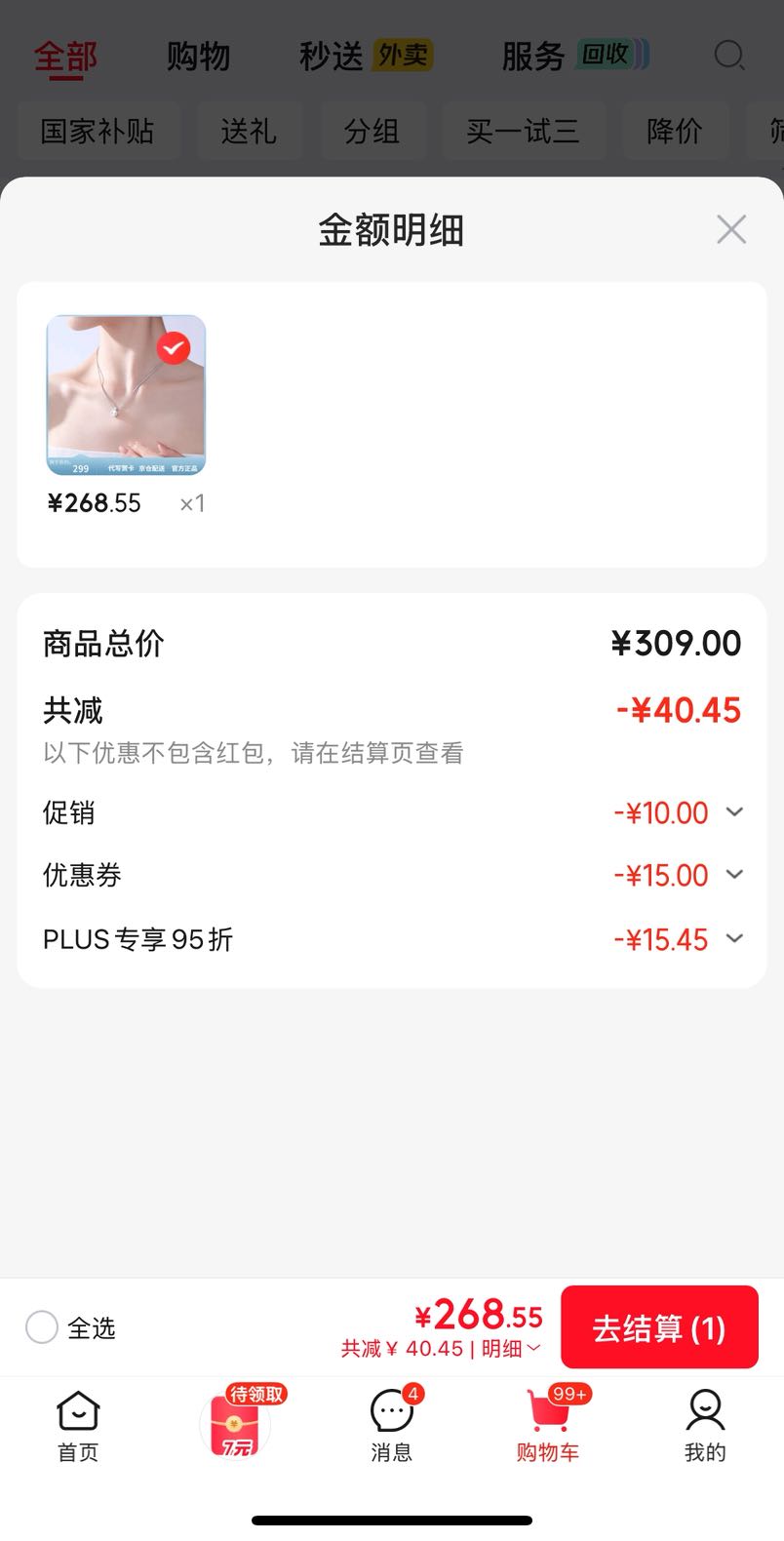Tap 去结算 to check out
Image resolution: width=784 pixels, height=1541 pixels.
tap(659, 1327)
